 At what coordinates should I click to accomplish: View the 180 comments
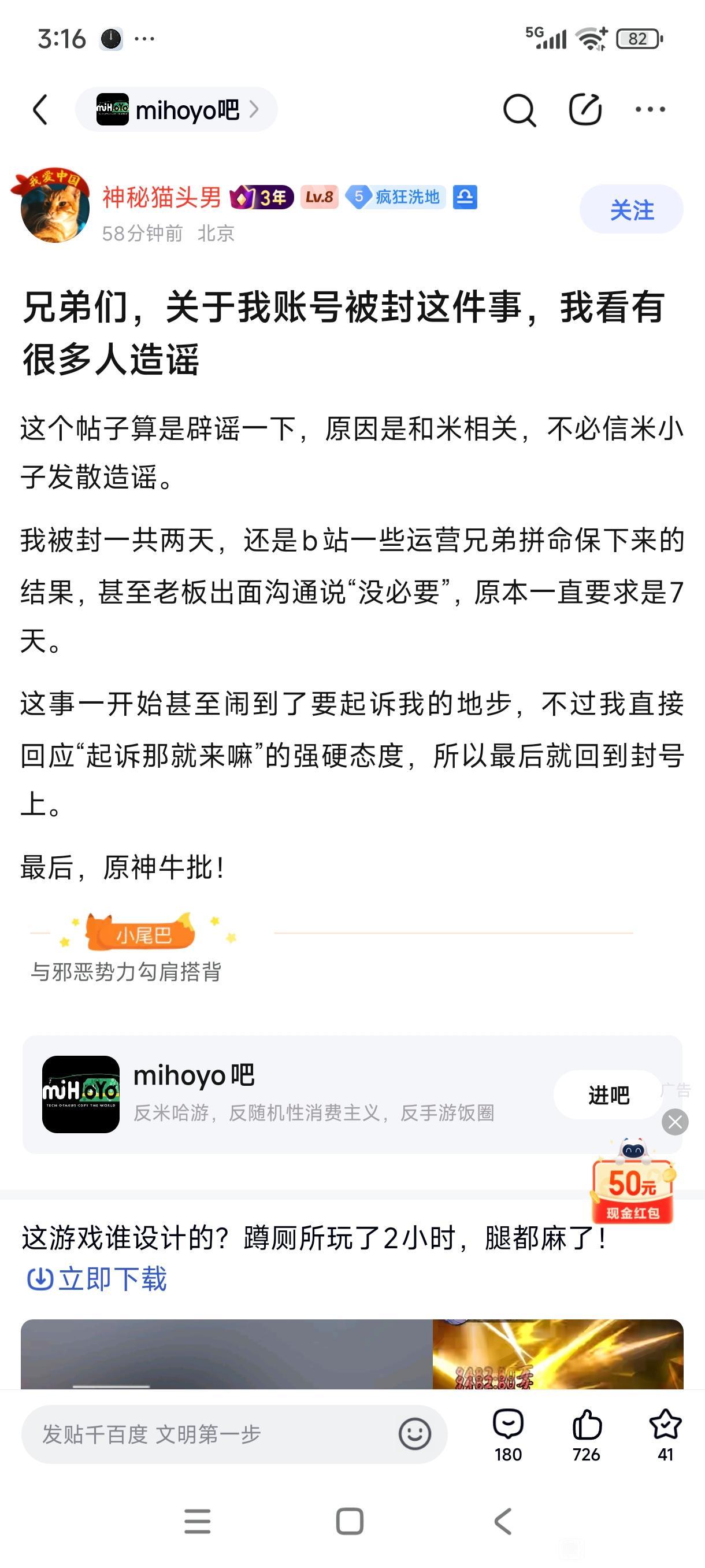(508, 1435)
